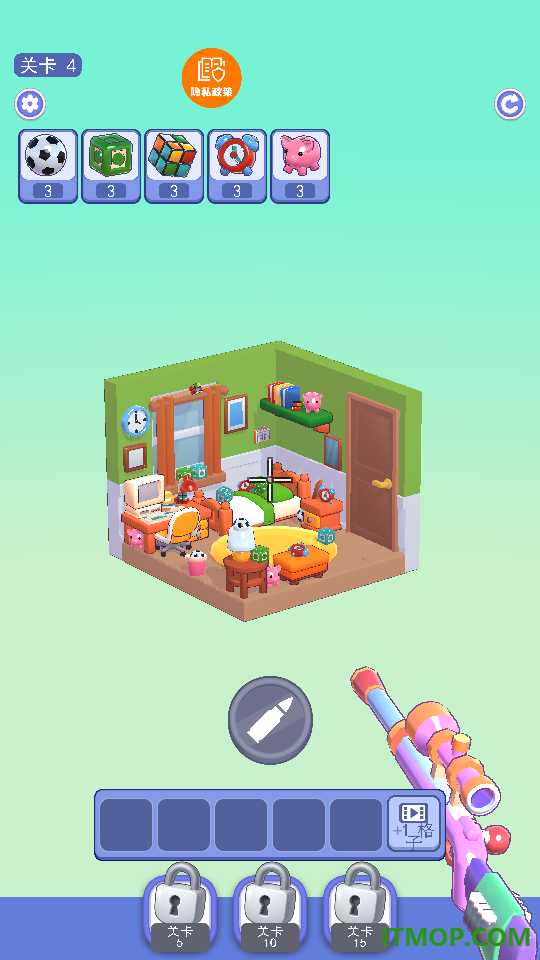Open the privacy policy orange button
The width and height of the screenshot is (540, 960).
tap(212, 78)
